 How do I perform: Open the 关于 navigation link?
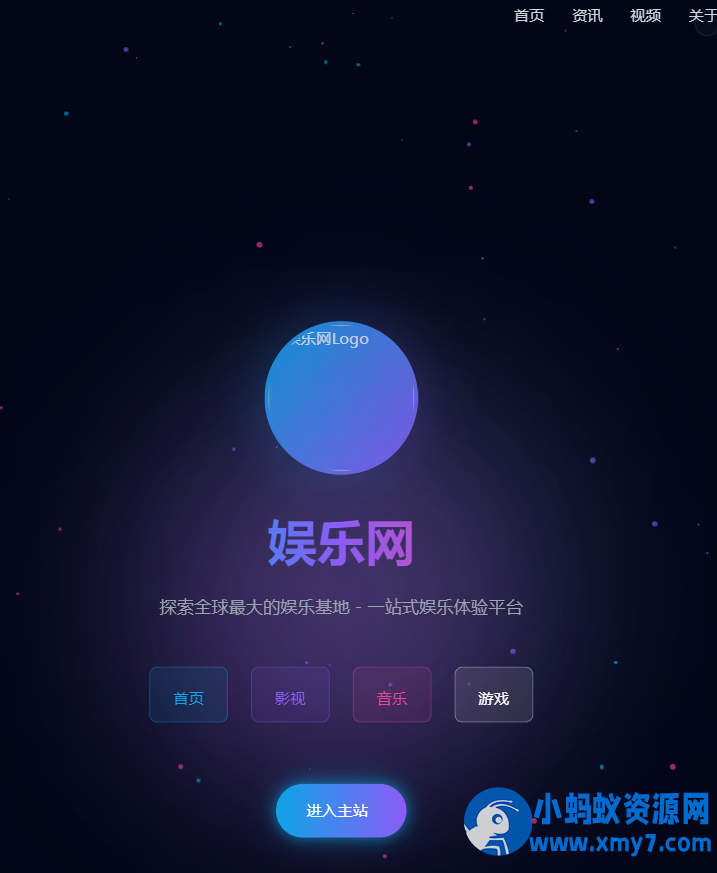pyautogui.click(x=702, y=16)
